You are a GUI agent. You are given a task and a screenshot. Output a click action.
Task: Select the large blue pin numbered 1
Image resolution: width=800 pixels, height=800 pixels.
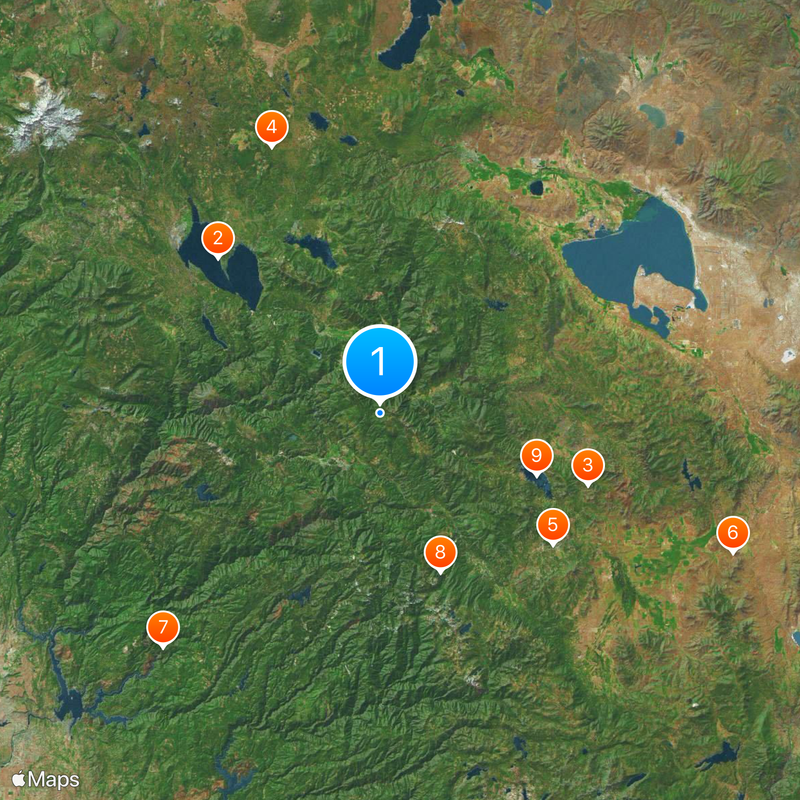point(379,361)
